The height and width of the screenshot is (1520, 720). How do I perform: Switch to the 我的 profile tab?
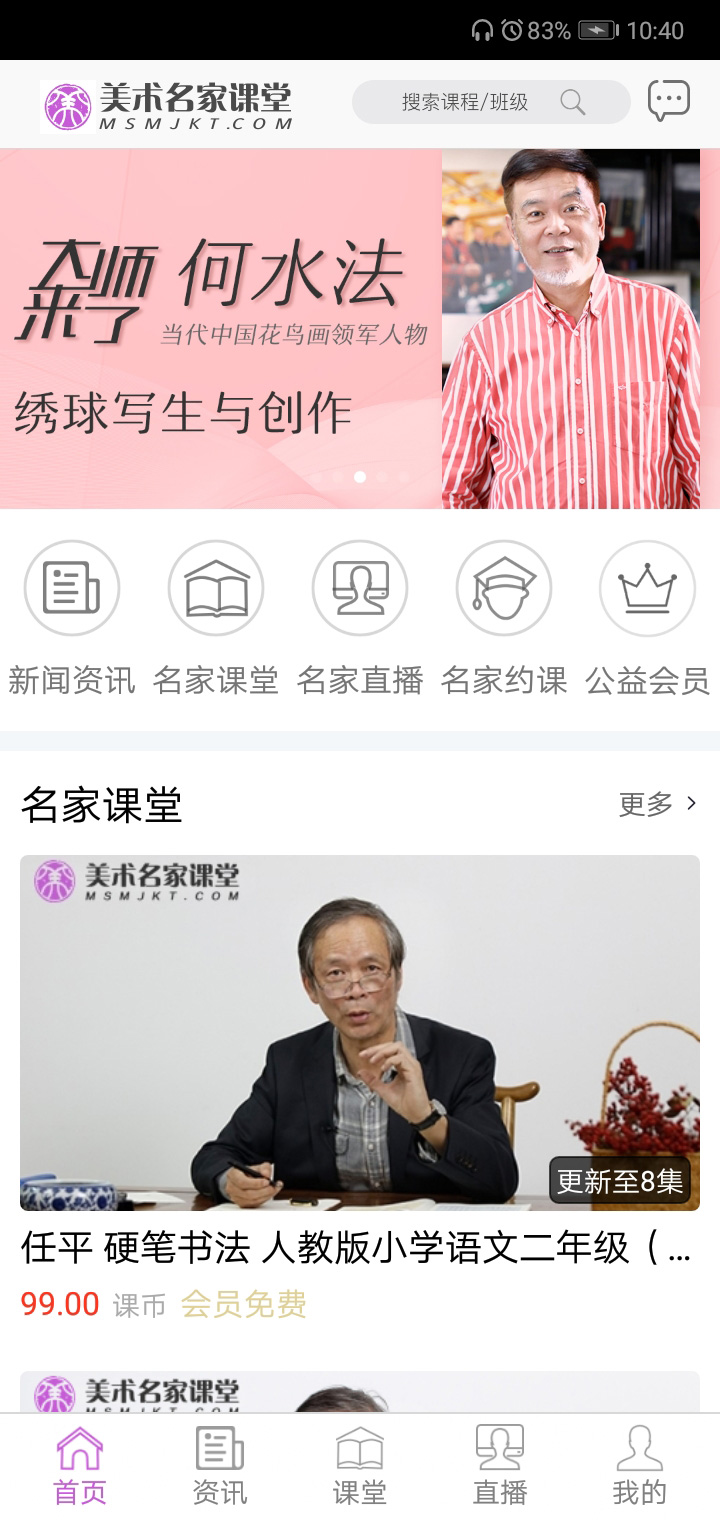[x=639, y=1463]
